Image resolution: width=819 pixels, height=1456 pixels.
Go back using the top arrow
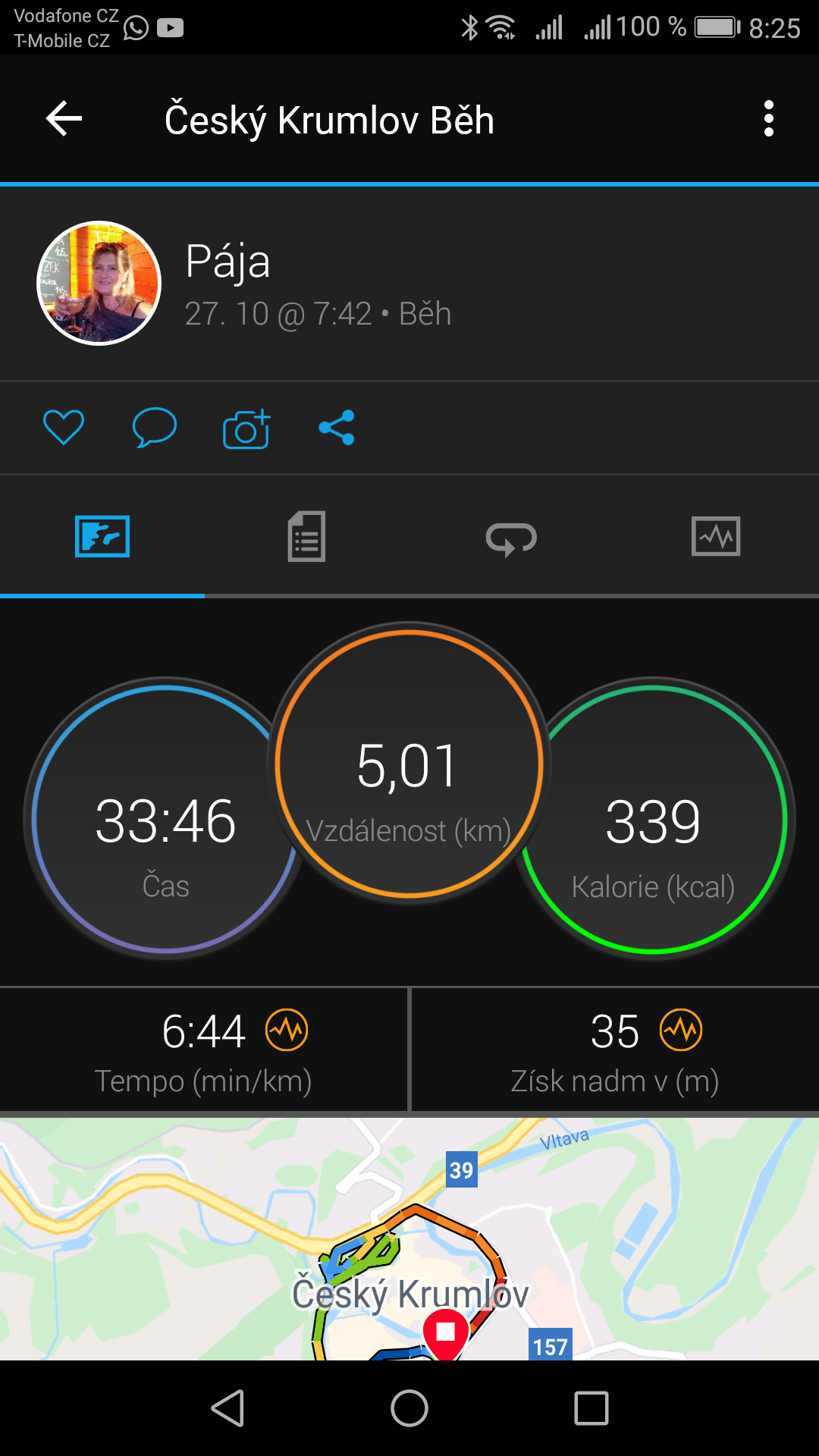click(x=64, y=119)
